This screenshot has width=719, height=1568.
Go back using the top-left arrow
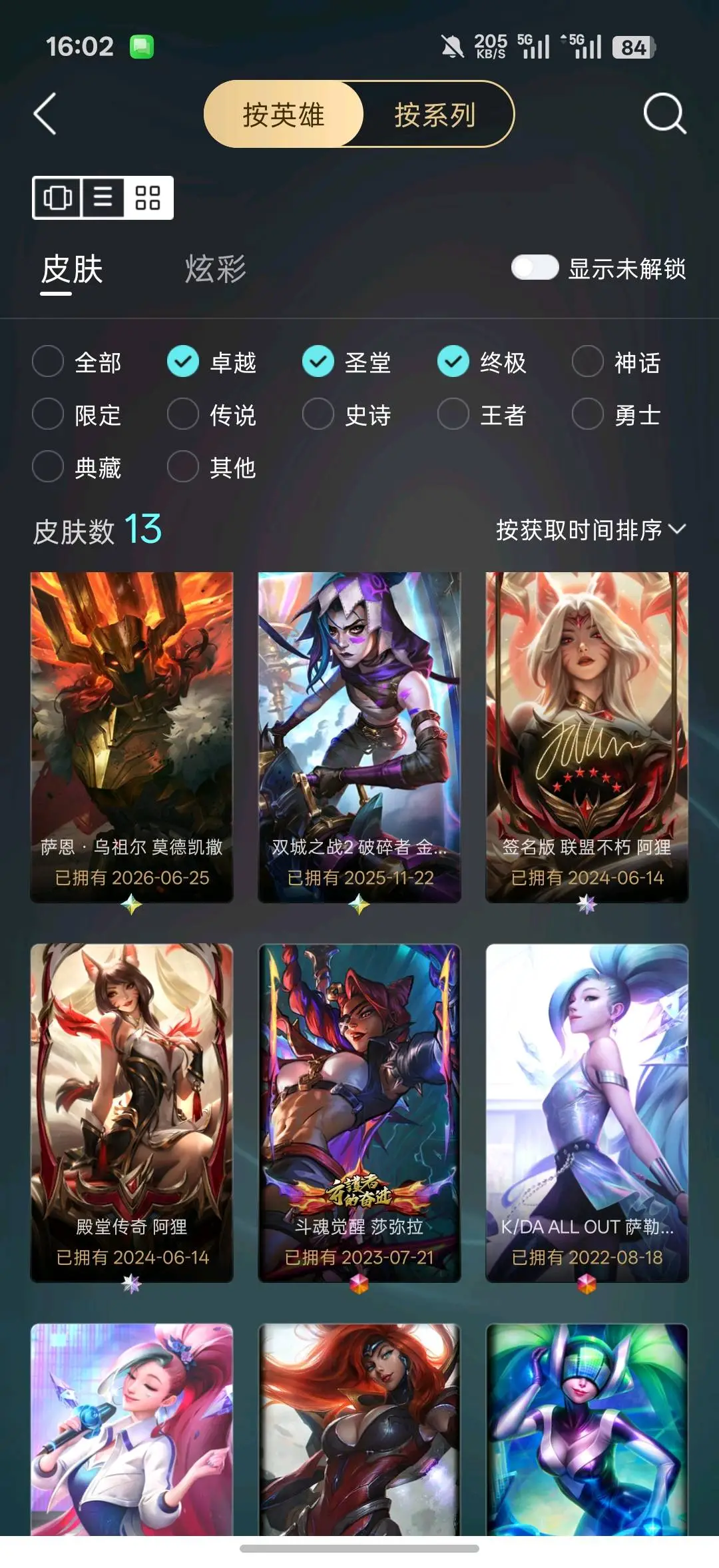click(45, 114)
